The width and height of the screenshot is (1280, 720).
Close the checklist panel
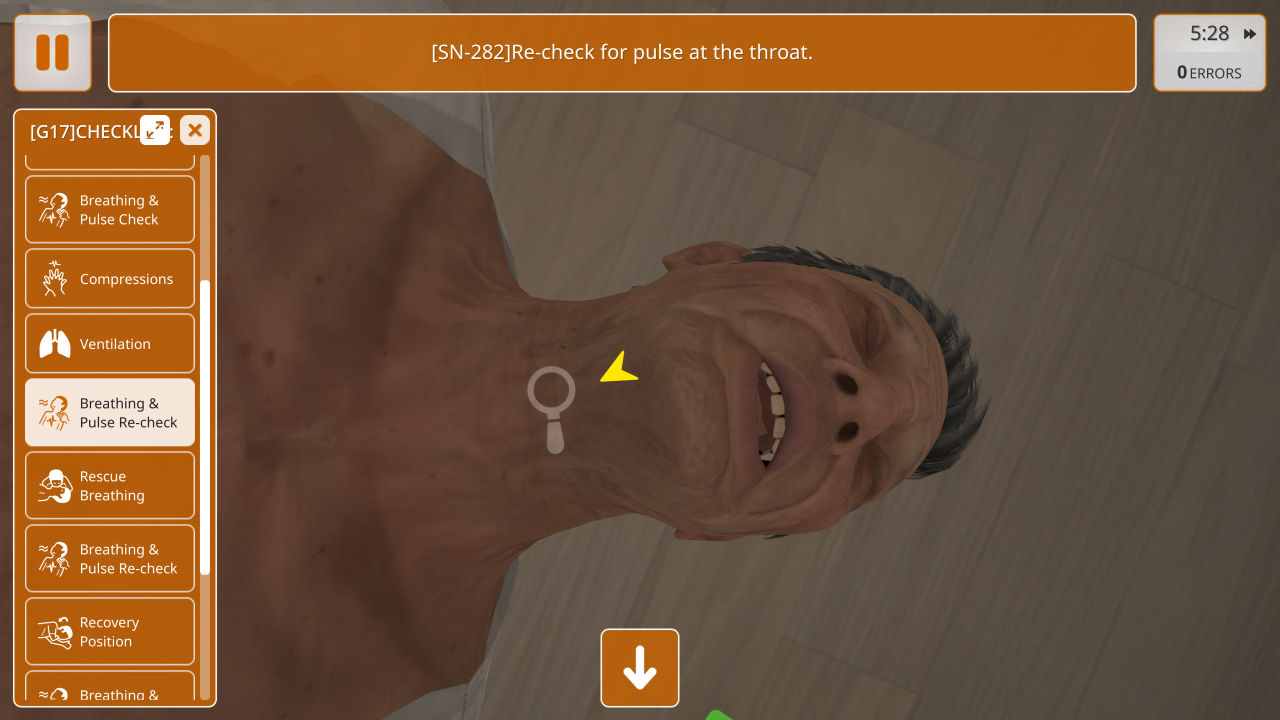[195, 130]
